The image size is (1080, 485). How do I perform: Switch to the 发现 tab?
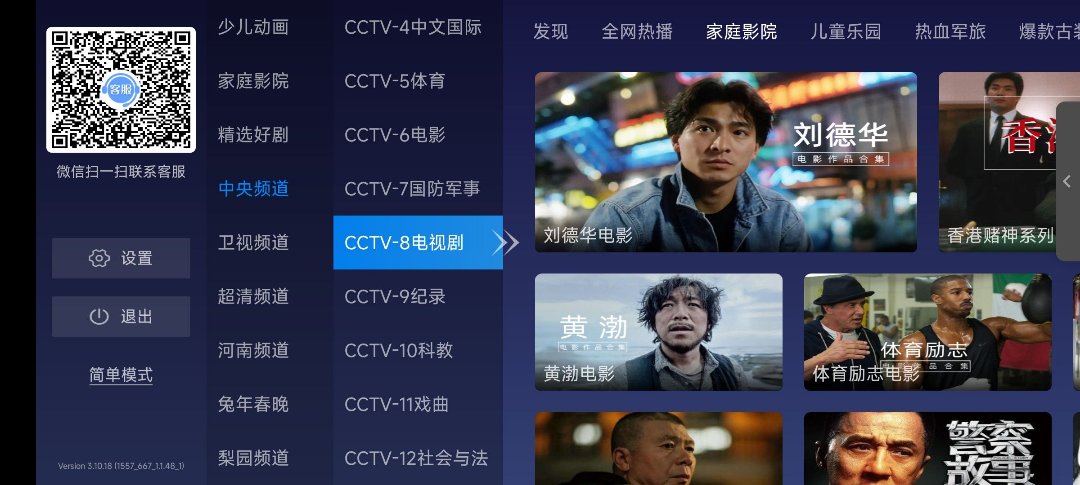pyautogui.click(x=550, y=31)
